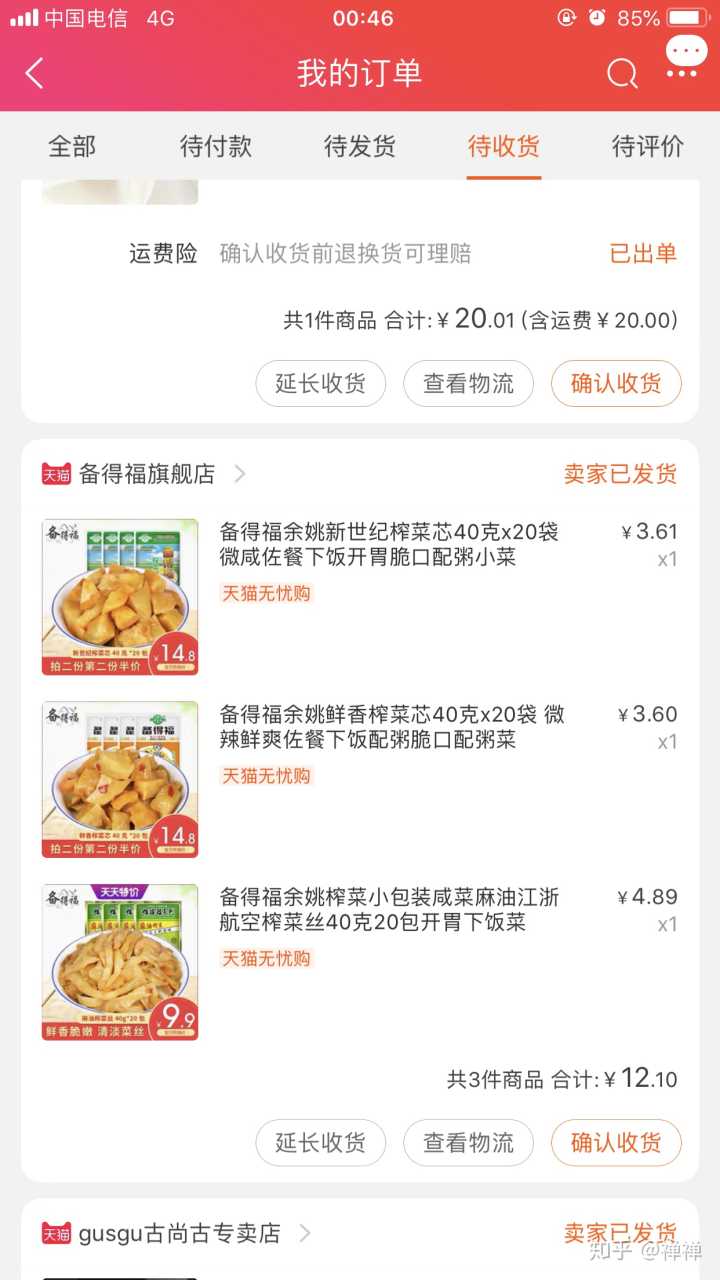Viewport: 720px width, 1280px height.
Task: Switch to the 待评价 tab
Action: point(647,147)
